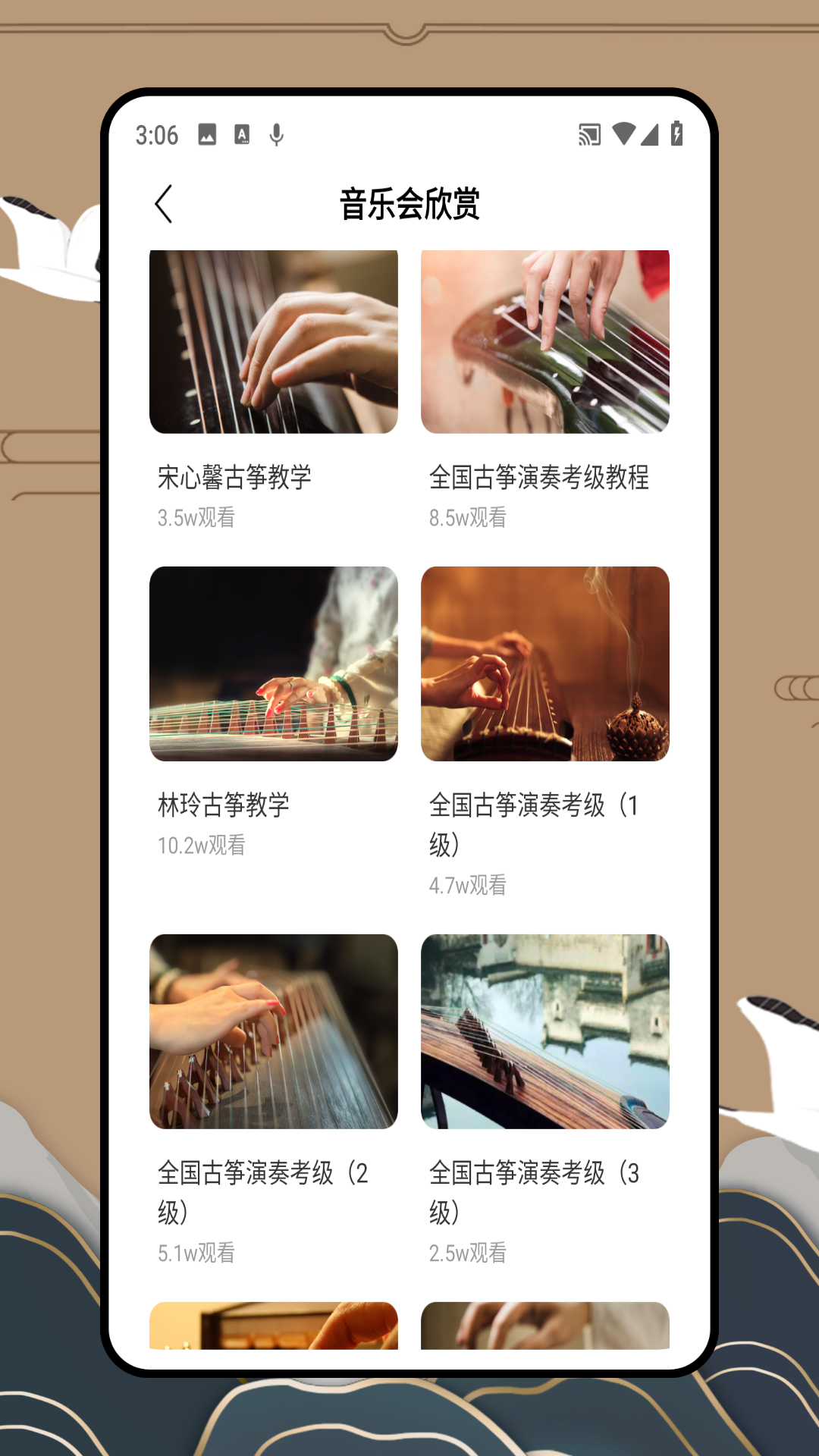Tap the microphone icon in status bar

(276, 134)
